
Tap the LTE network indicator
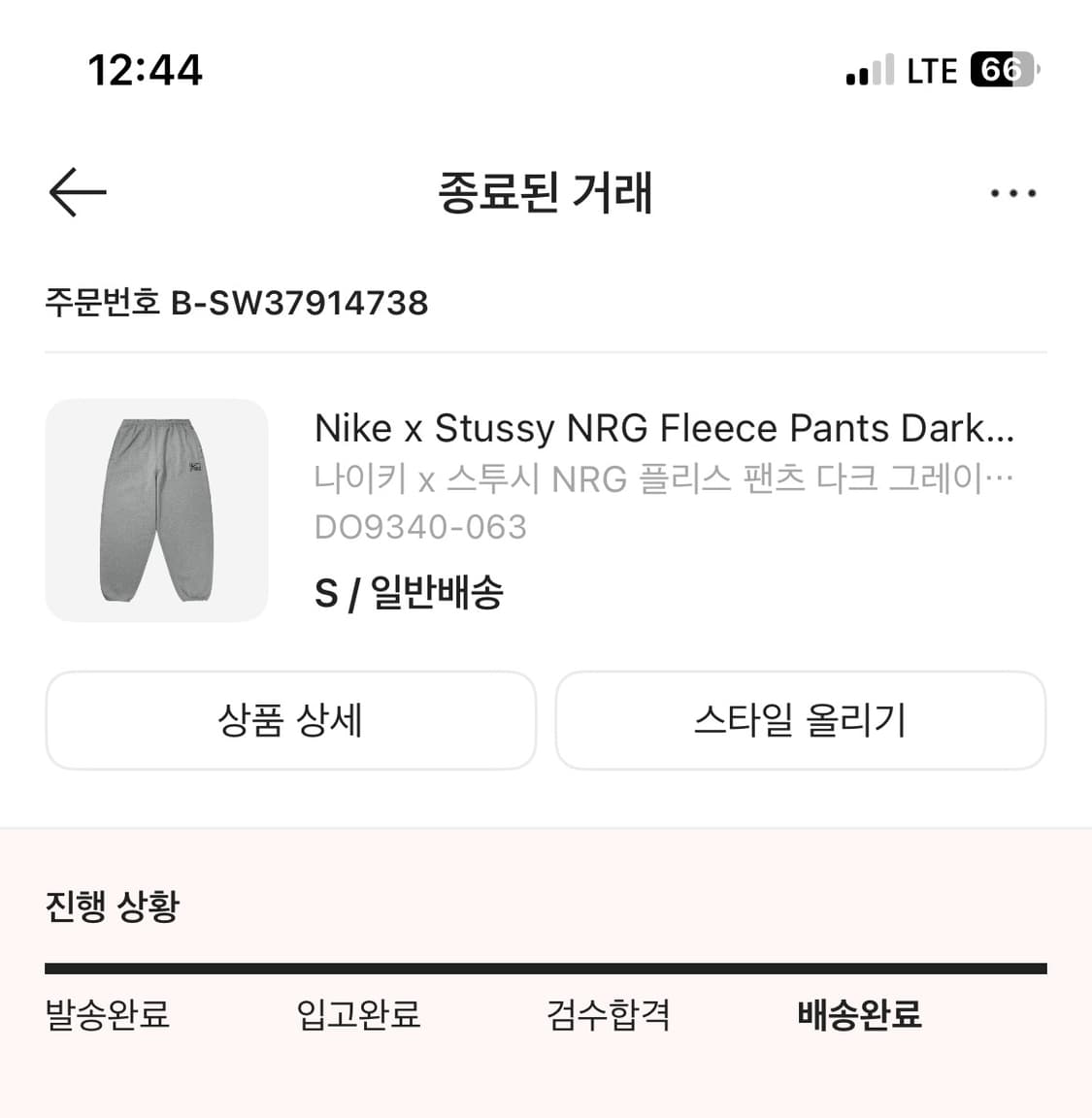(x=930, y=69)
